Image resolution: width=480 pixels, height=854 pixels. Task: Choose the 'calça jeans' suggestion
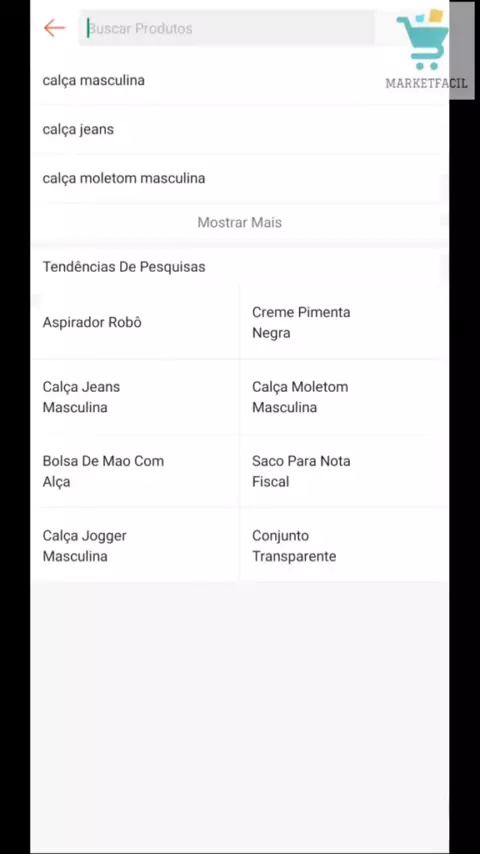(240, 130)
